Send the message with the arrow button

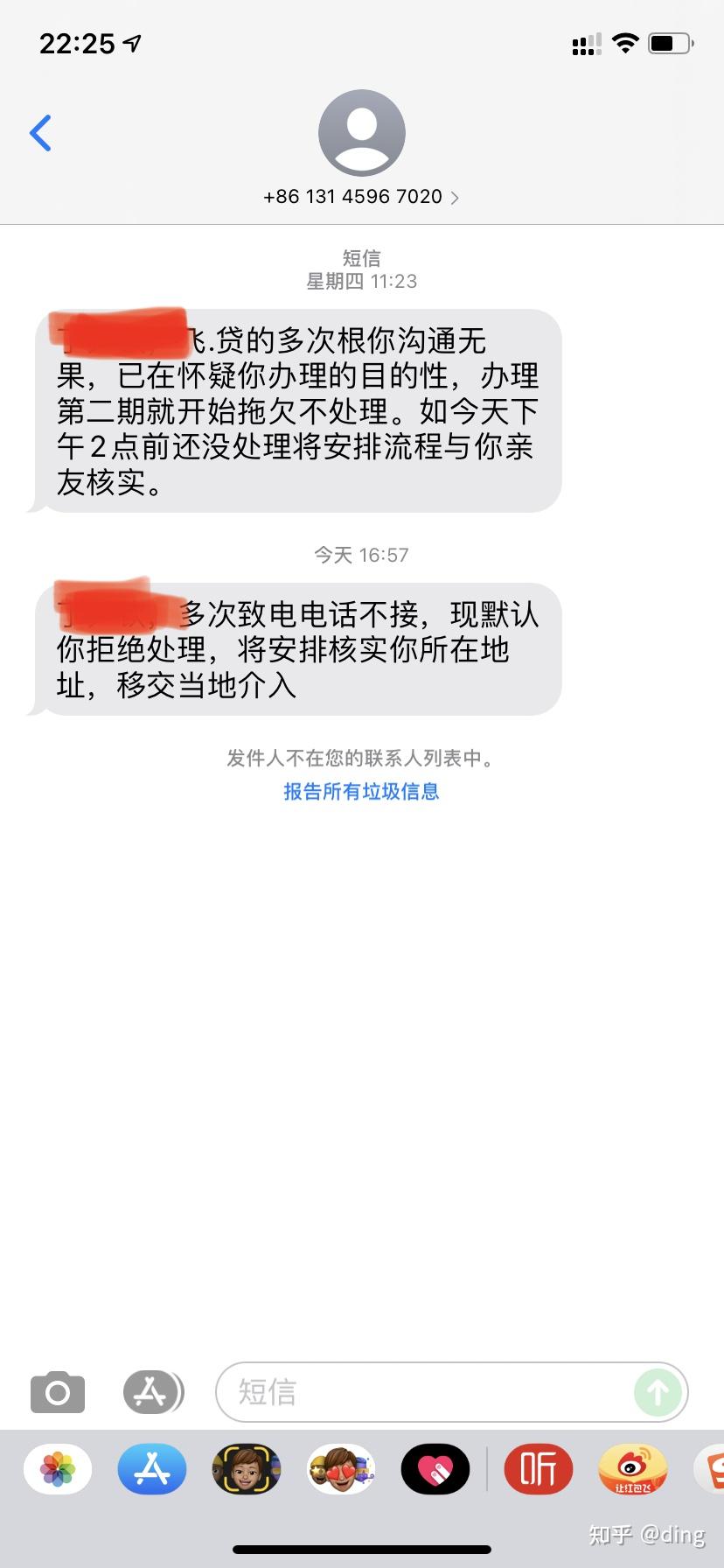pyautogui.click(x=658, y=1392)
